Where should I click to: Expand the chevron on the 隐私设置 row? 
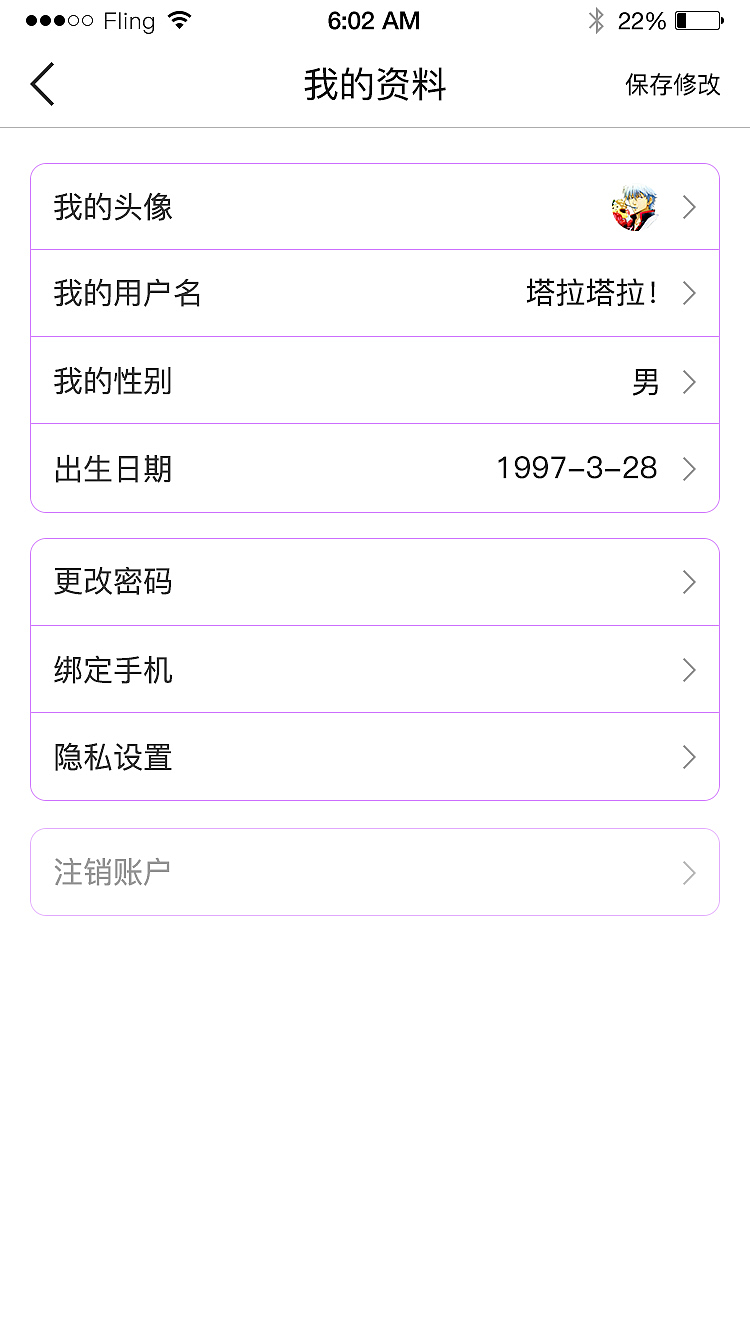click(688, 757)
